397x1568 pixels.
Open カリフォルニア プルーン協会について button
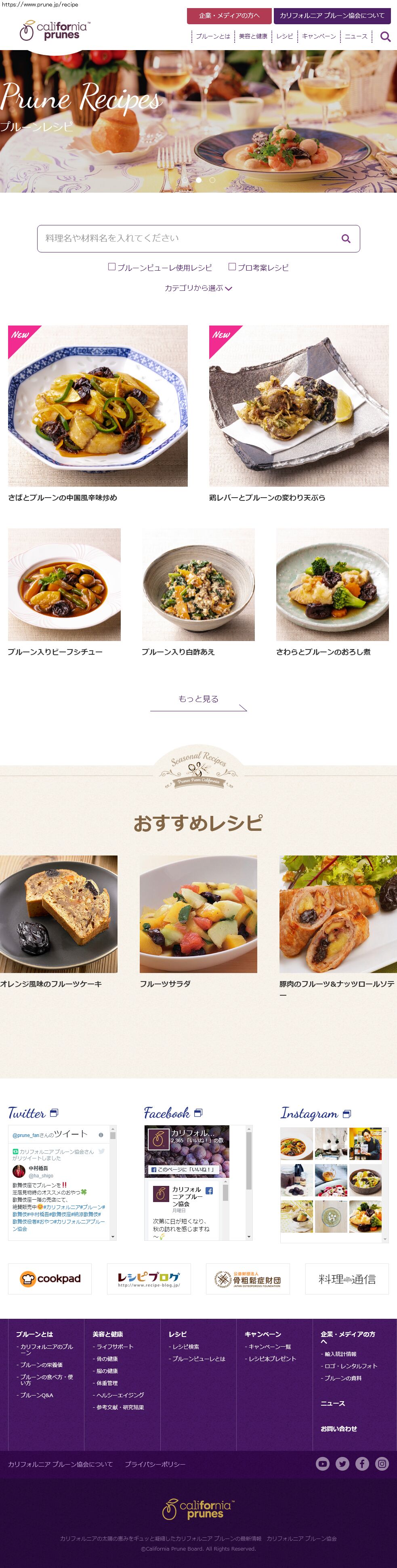332,16
